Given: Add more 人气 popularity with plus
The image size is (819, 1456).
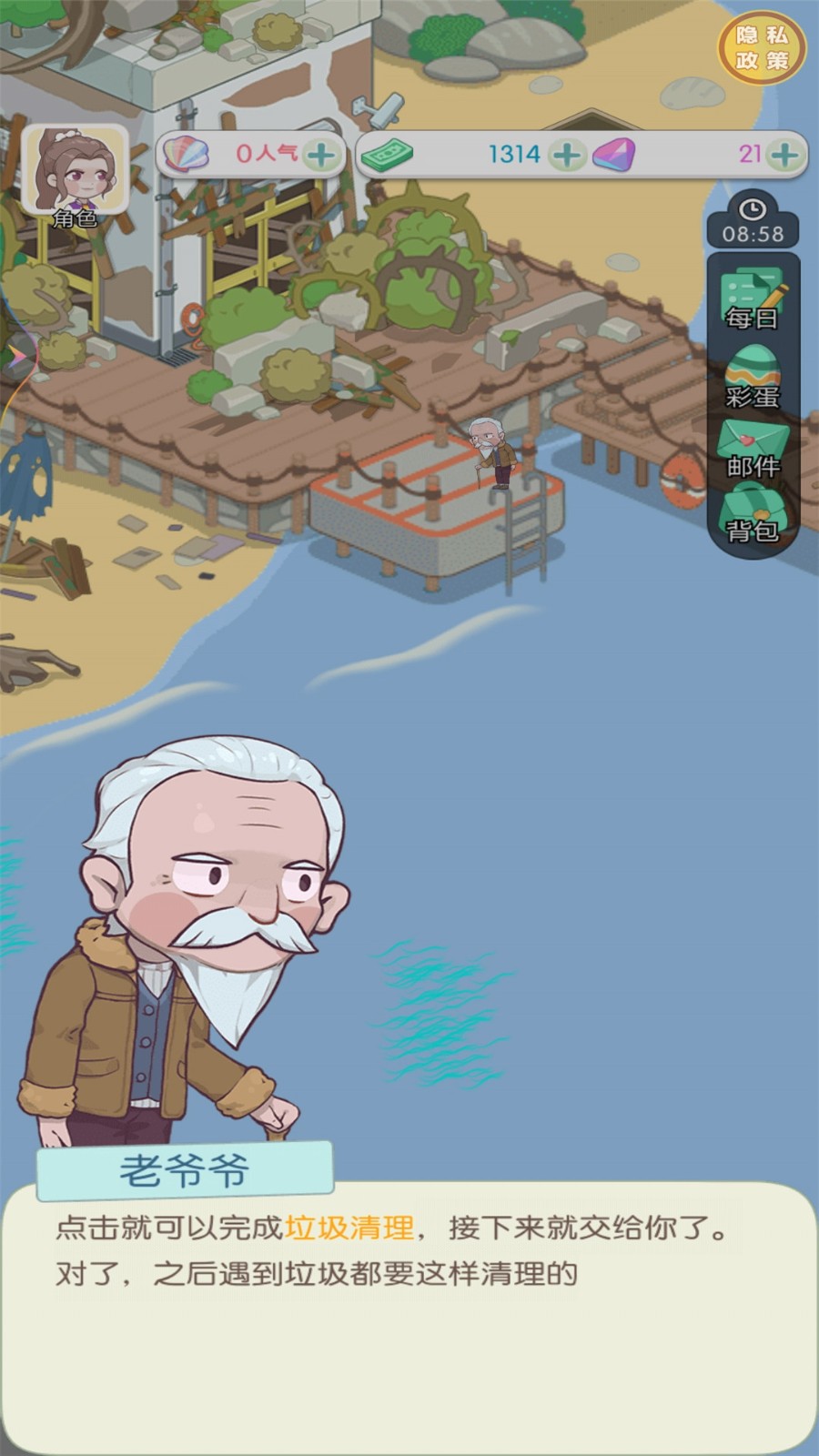Looking at the screenshot, I should coord(320,155).
